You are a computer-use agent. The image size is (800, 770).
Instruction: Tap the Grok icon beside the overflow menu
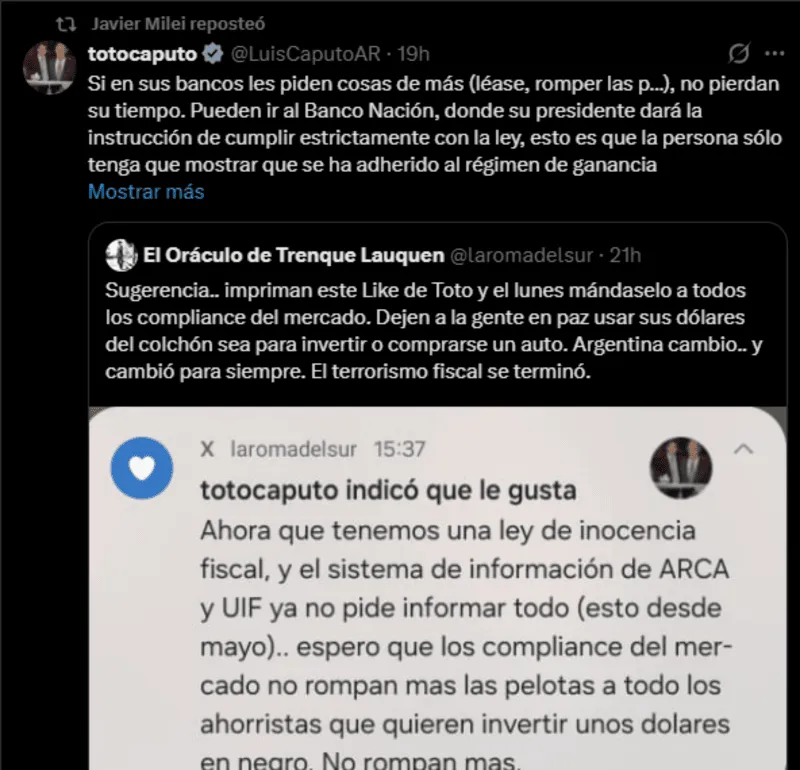click(x=740, y=53)
